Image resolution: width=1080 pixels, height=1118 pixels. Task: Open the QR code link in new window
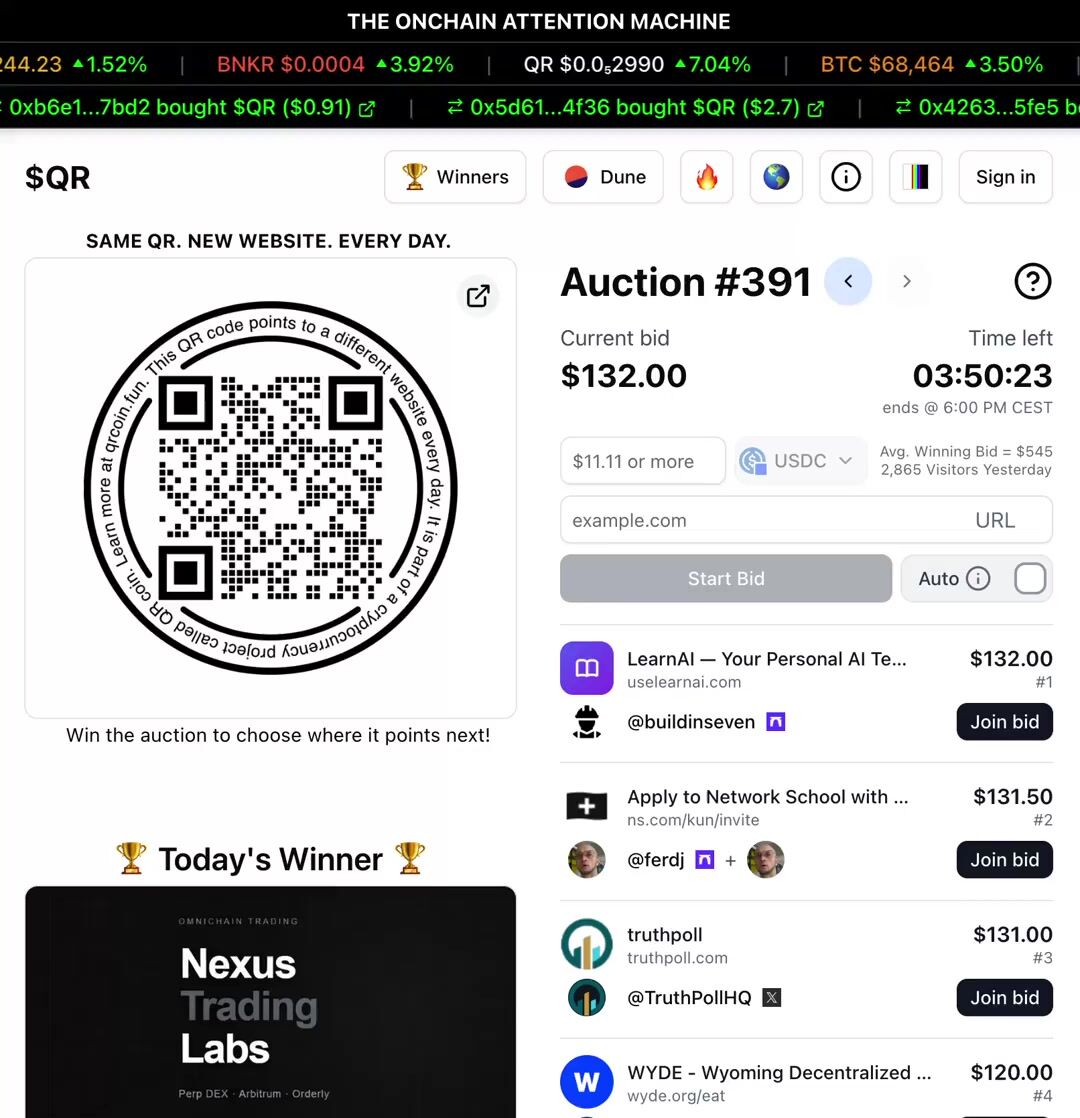click(478, 295)
